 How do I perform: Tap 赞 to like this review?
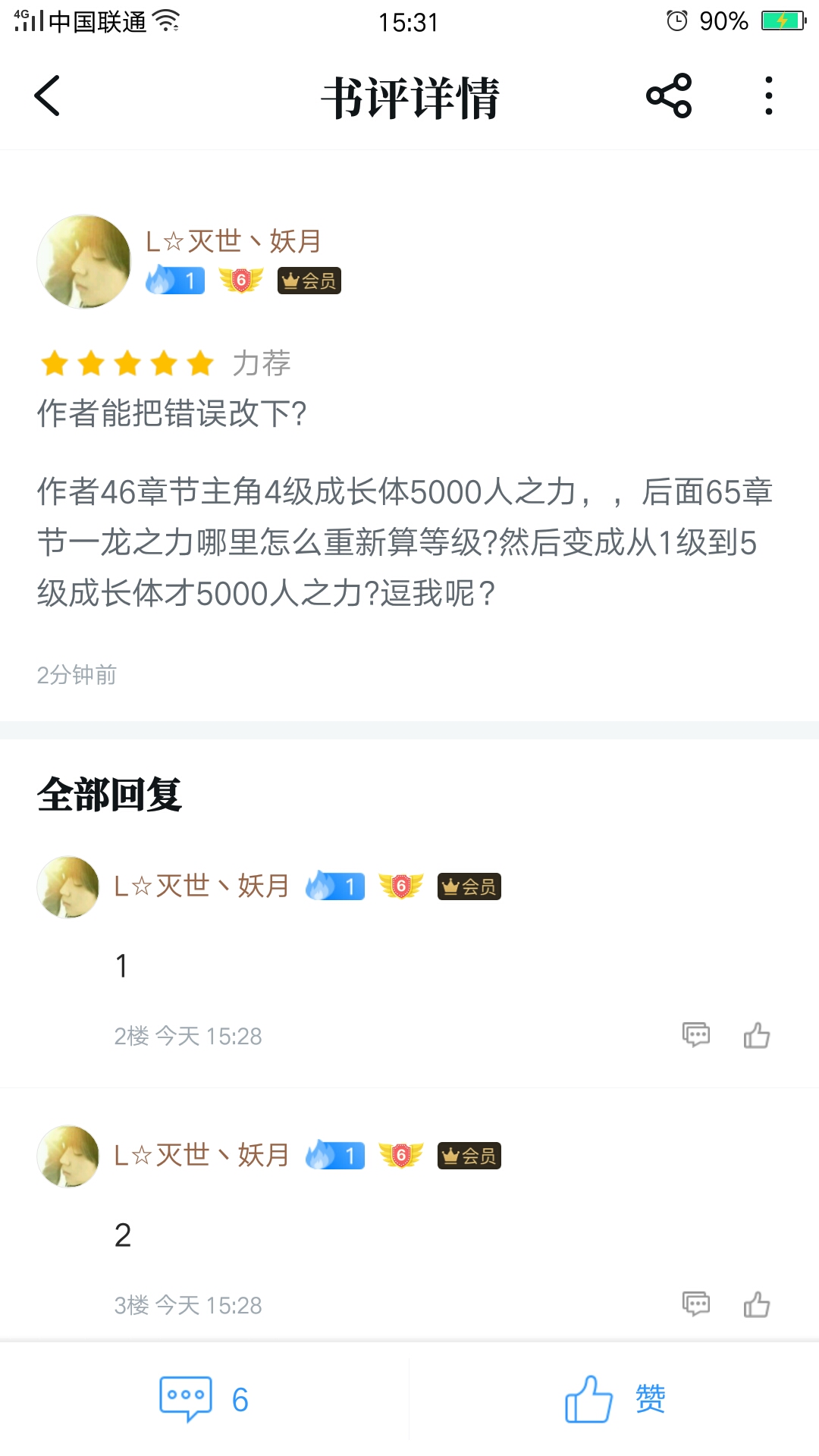[x=614, y=1399]
